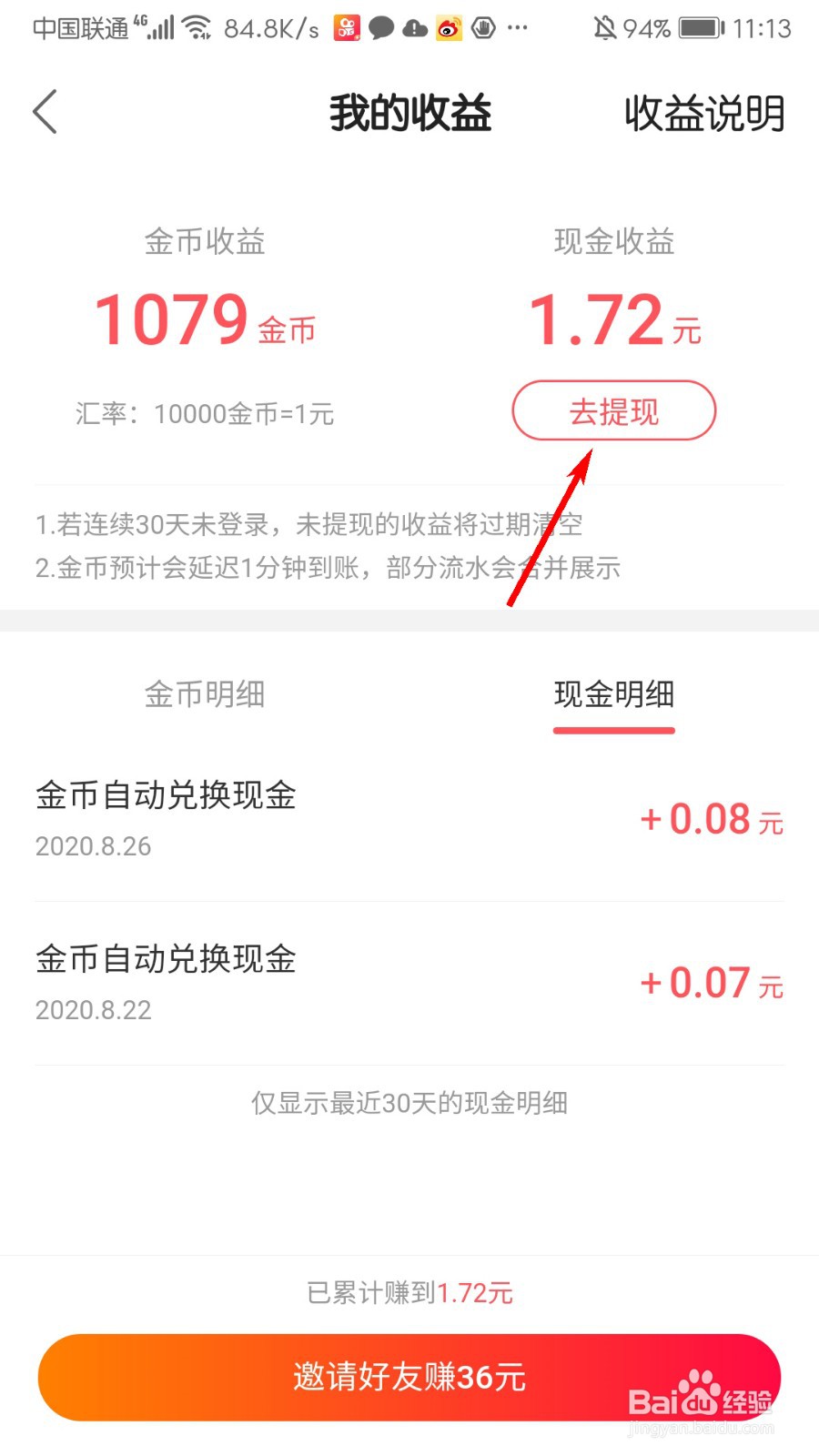
Task: Expand the ellipsis in the status bar
Action: point(517,30)
